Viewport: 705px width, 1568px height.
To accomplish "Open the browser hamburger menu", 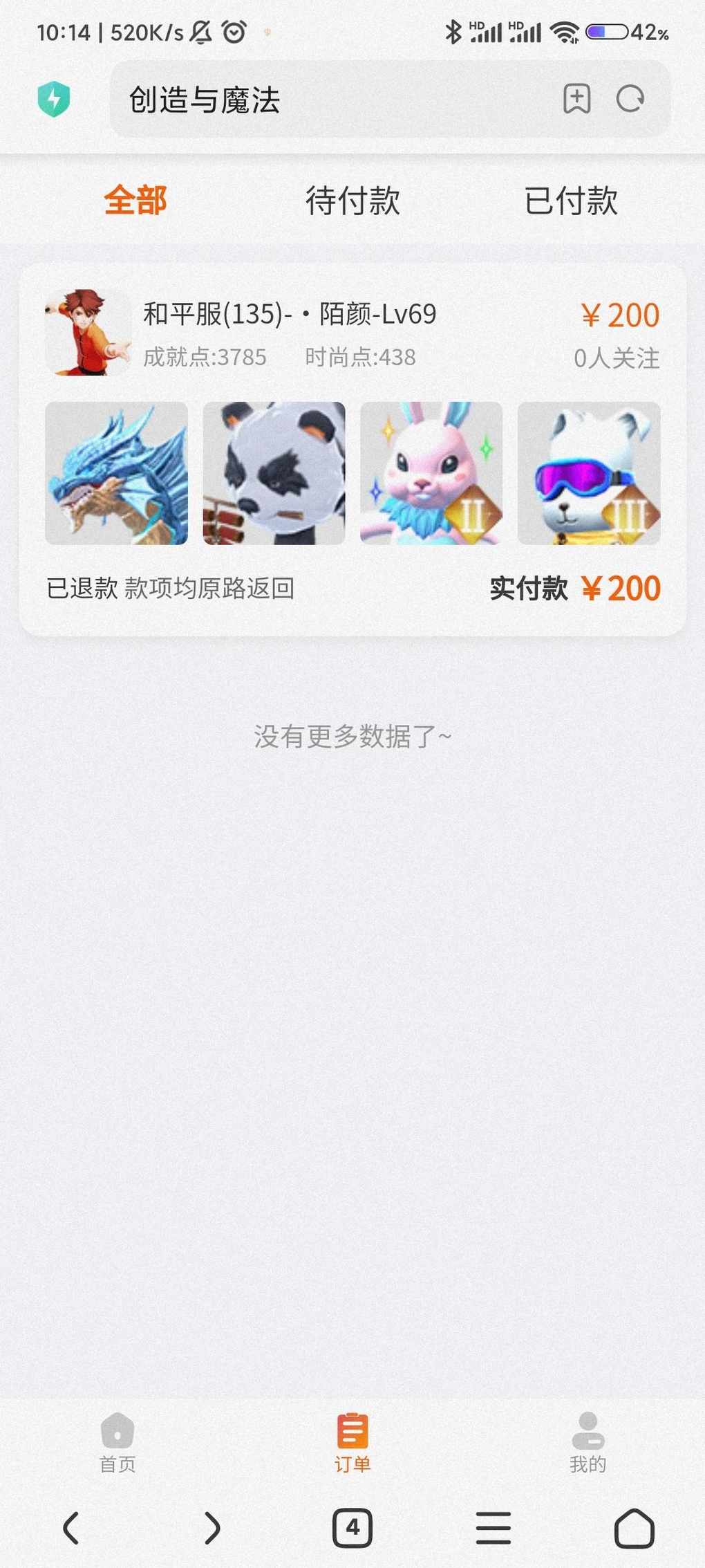I will pyautogui.click(x=493, y=1528).
